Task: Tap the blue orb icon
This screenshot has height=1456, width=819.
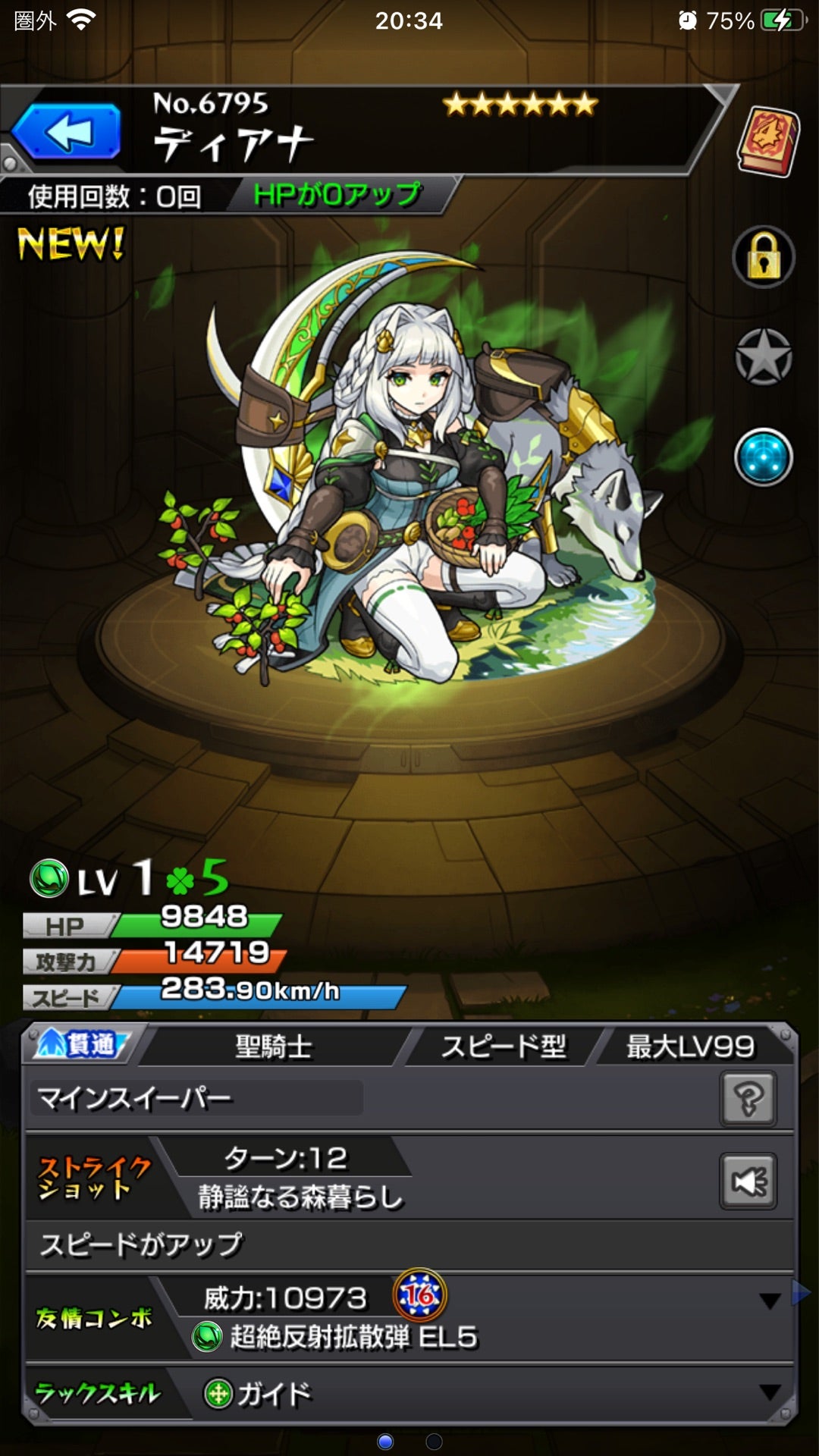Action: (763, 457)
